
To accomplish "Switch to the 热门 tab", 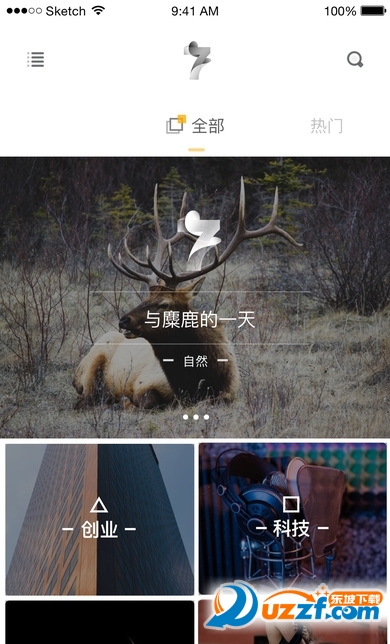I will coord(326,126).
